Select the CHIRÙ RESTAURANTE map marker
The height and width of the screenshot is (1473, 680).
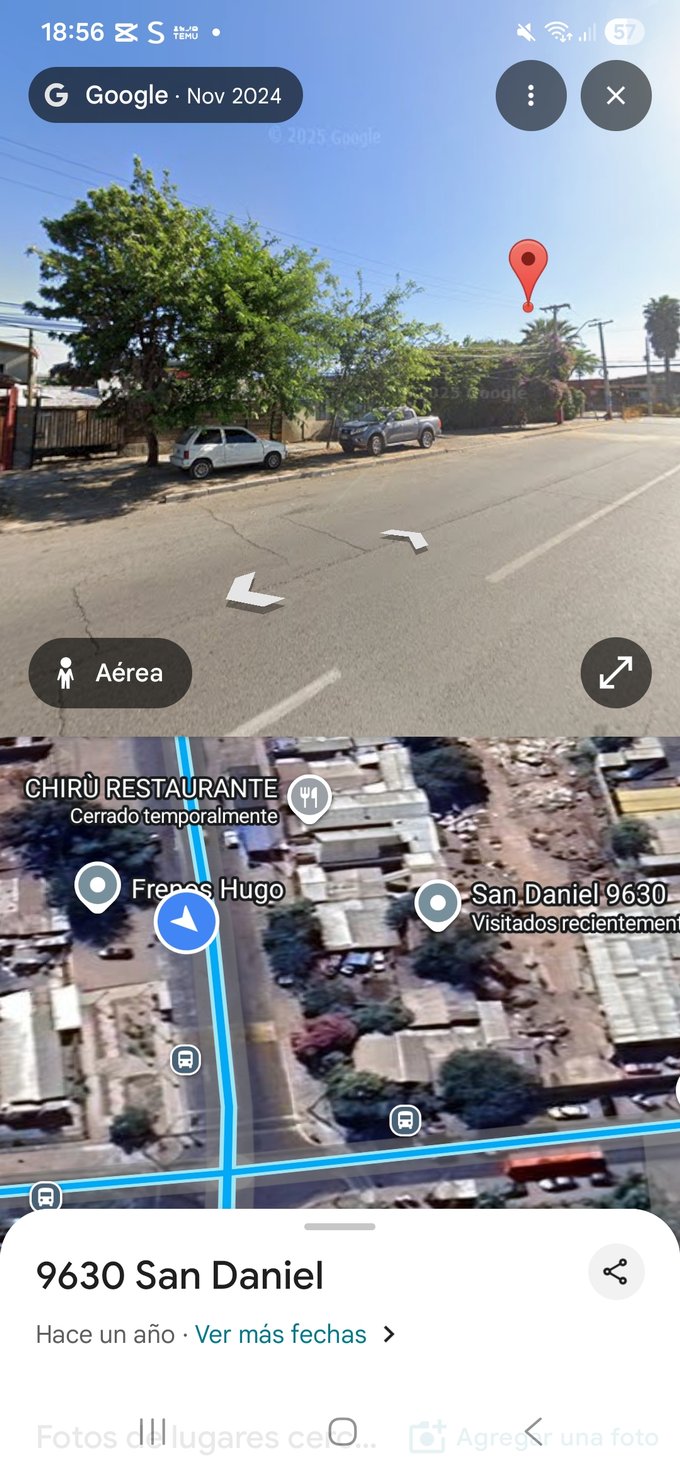pyautogui.click(x=310, y=796)
